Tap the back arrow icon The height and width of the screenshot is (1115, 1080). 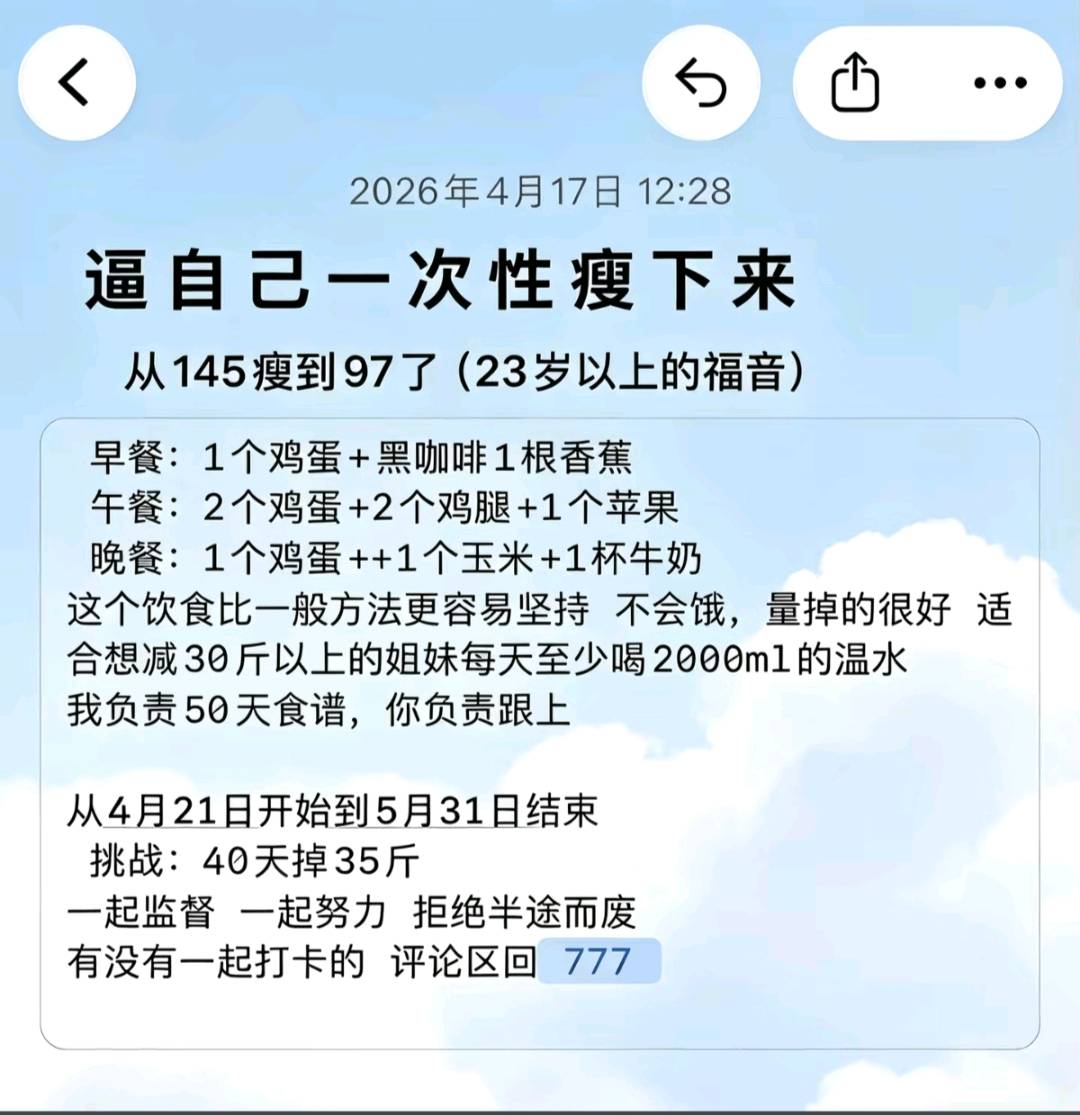(x=76, y=82)
